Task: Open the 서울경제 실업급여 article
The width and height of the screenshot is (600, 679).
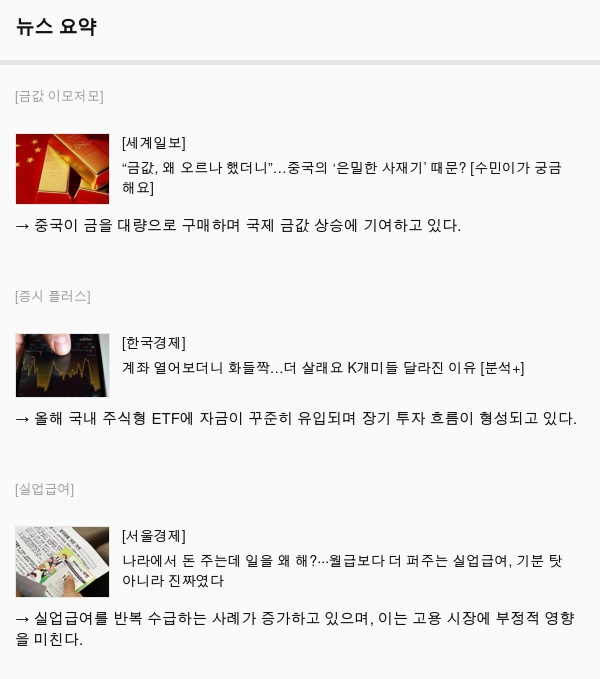Action: coord(340,570)
